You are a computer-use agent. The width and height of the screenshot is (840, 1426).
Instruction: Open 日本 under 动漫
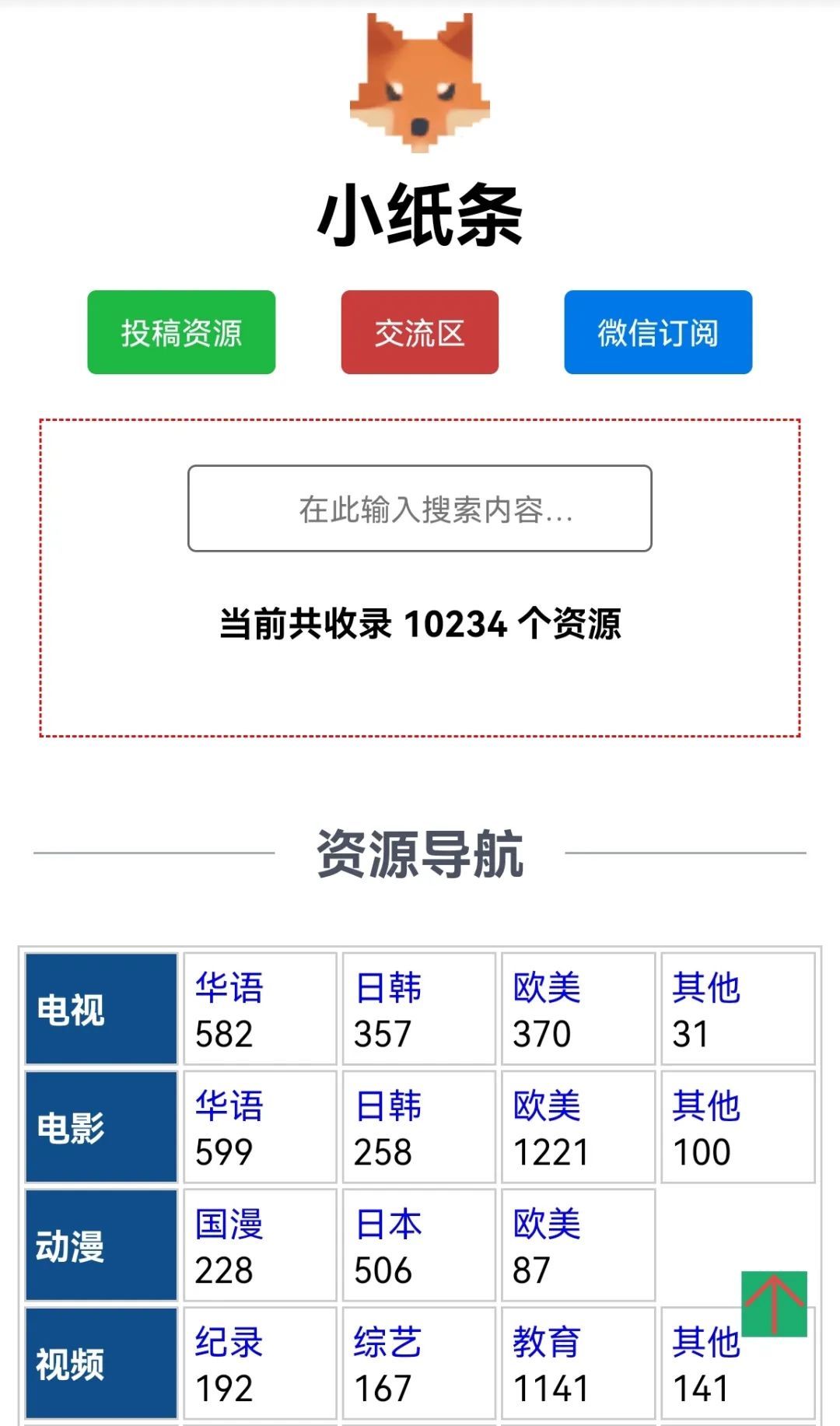[388, 1224]
